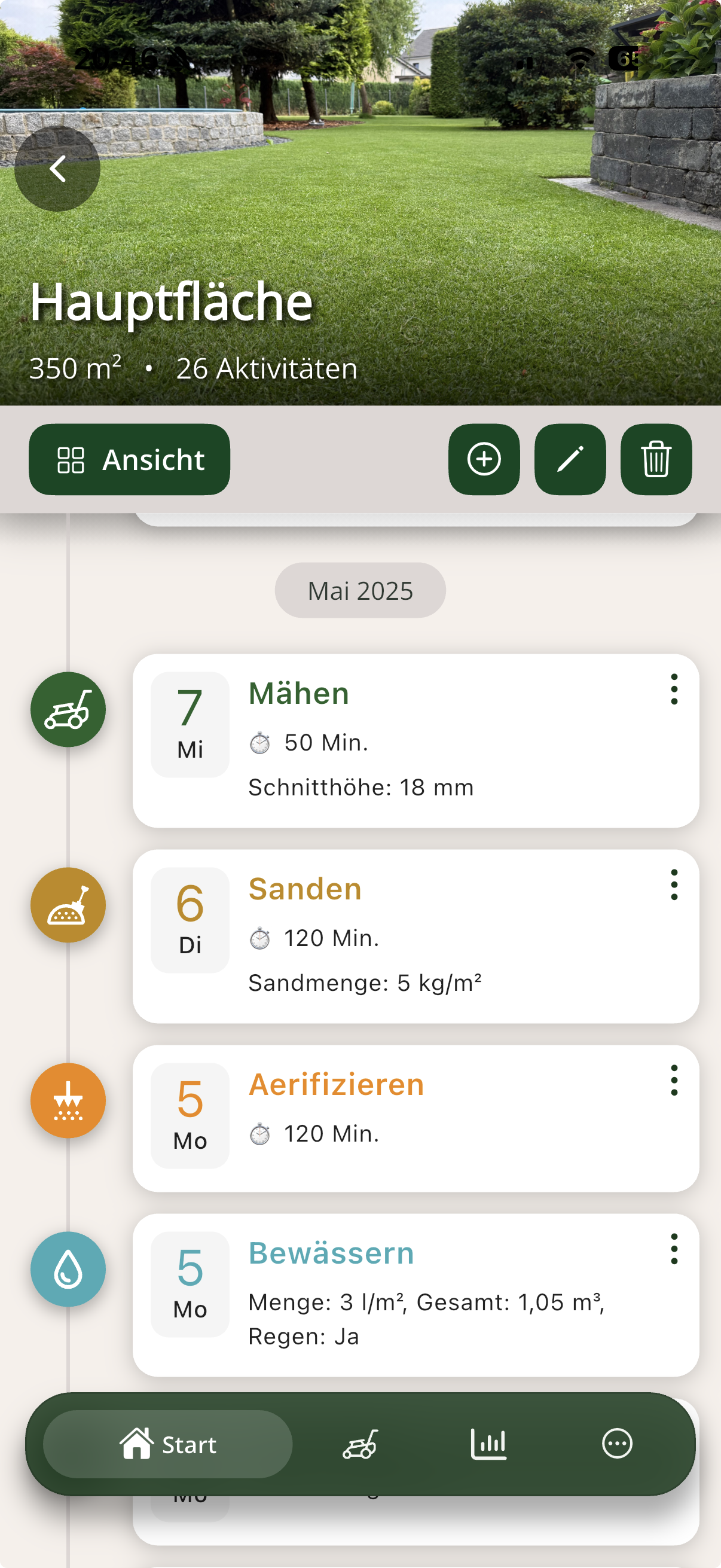Viewport: 721px width, 1568px height.
Task: Click the sand shovel icon for the Sanden activity
Action: [x=68, y=905]
